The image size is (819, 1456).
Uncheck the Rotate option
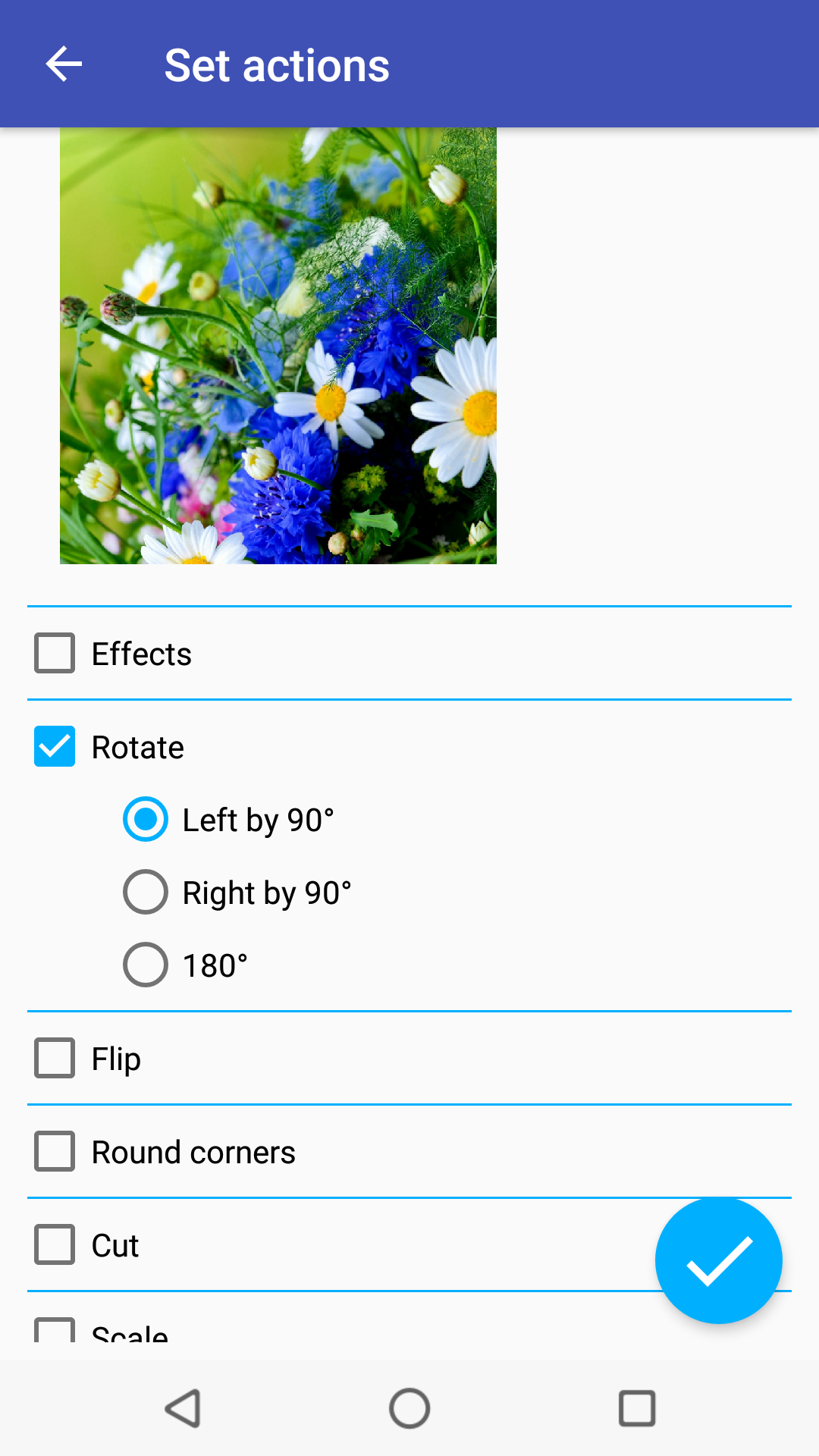point(54,747)
